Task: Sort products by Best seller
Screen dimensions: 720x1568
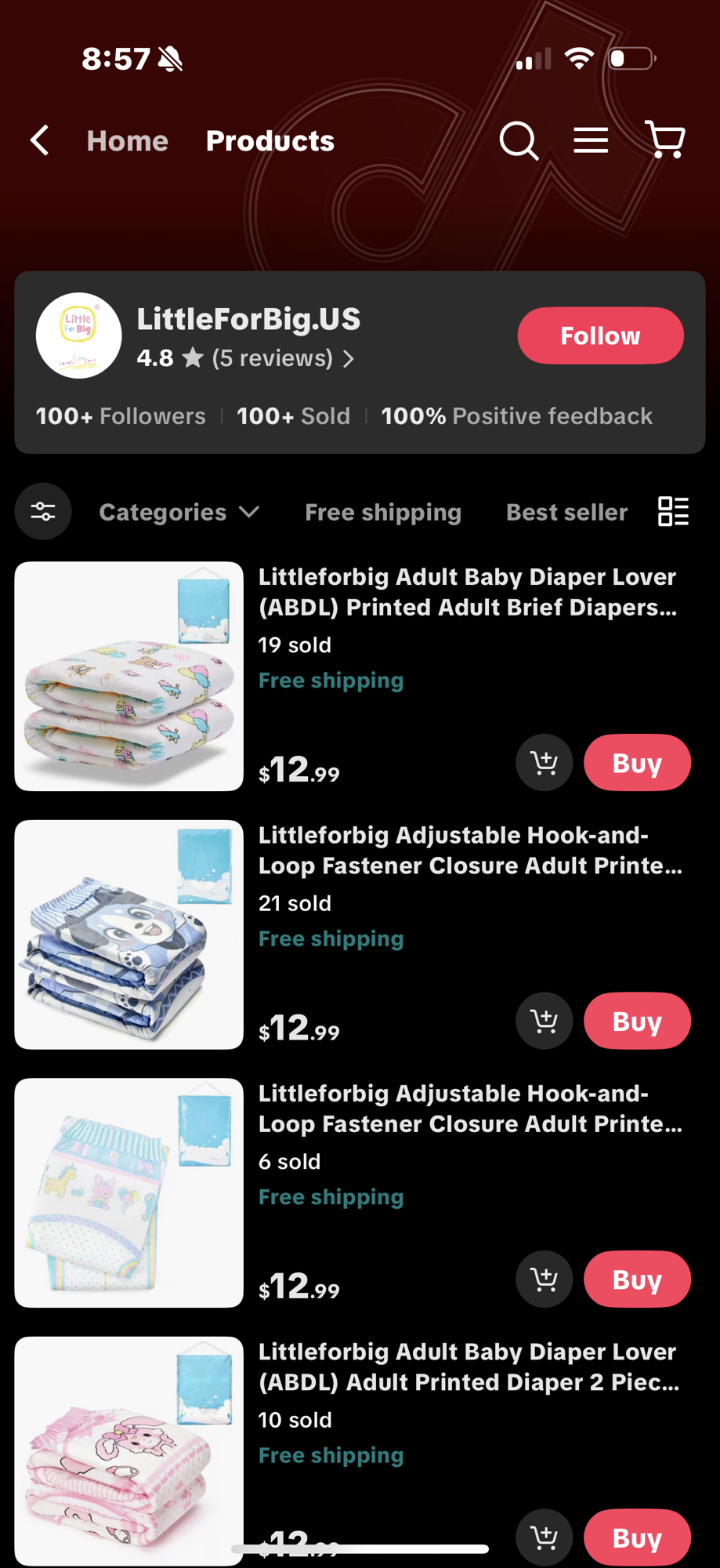Action: (566, 512)
